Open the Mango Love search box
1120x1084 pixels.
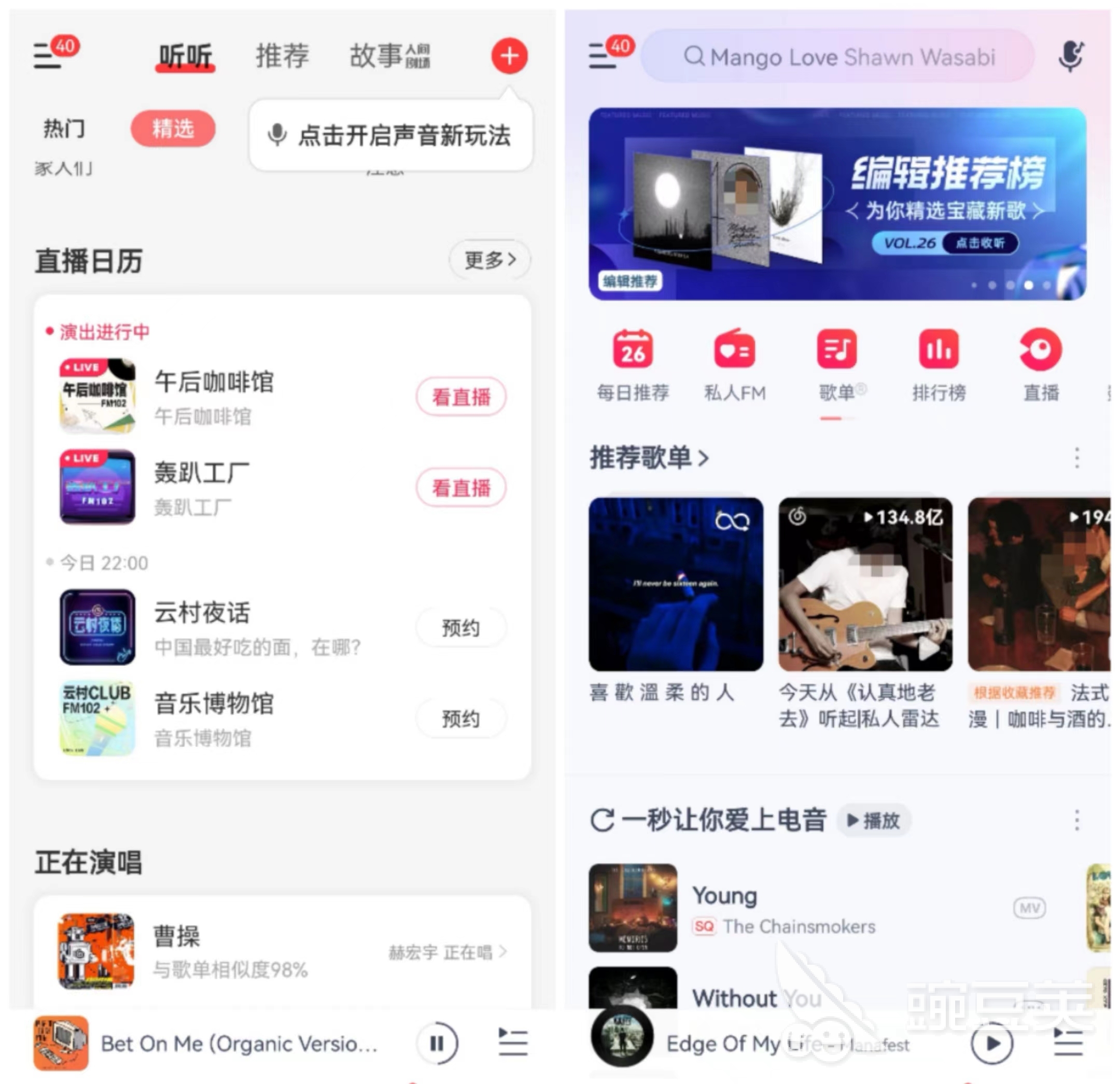pyautogui.click(x=838, y=57)
